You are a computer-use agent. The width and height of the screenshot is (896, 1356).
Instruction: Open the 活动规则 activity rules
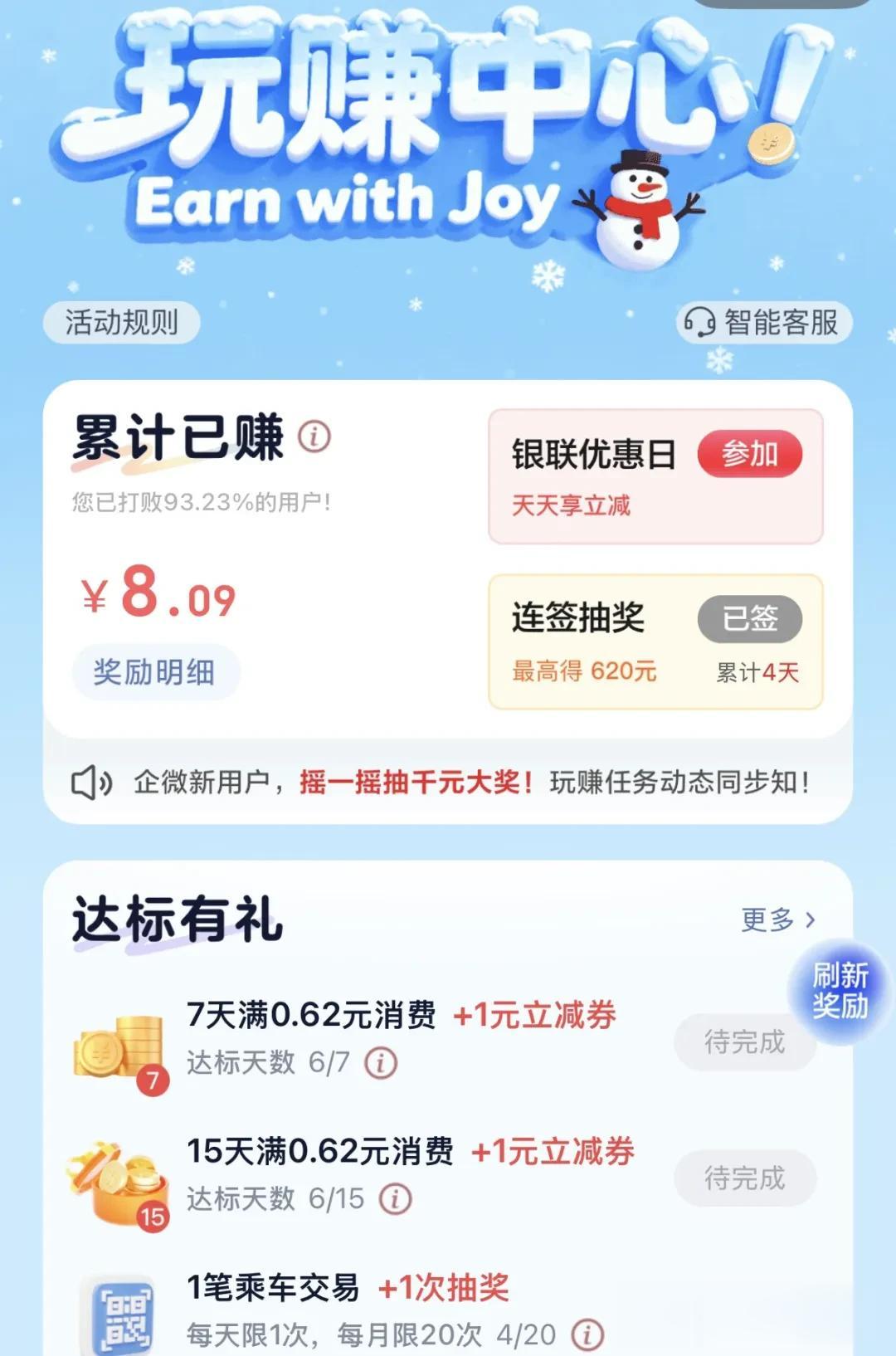121,322
